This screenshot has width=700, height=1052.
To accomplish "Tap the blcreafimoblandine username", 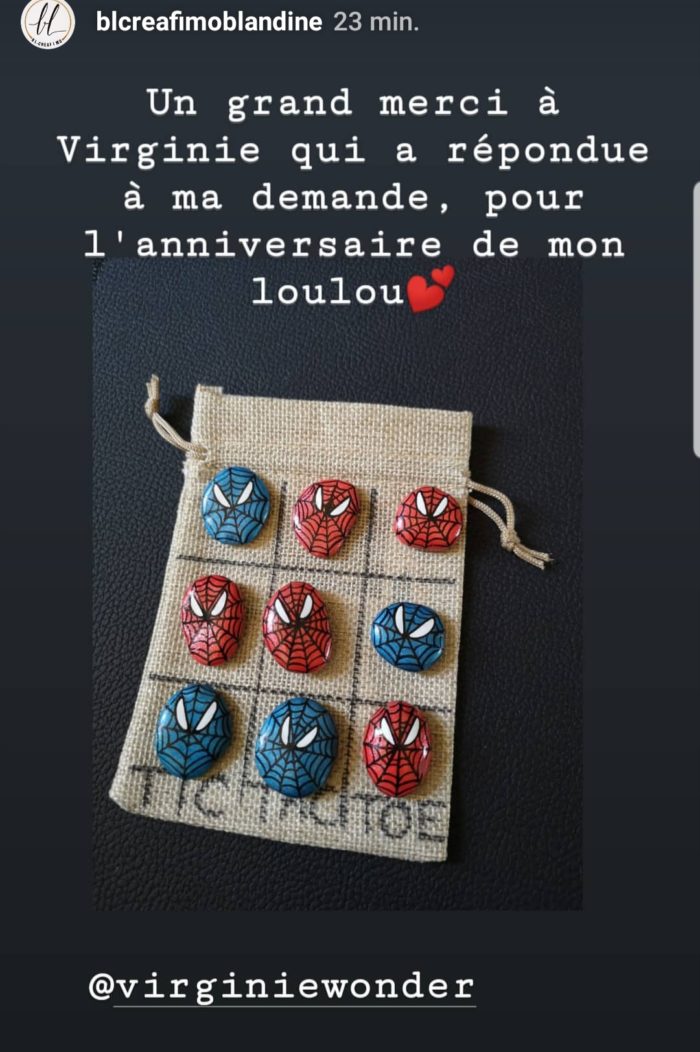I will click(x=208, y=23).
